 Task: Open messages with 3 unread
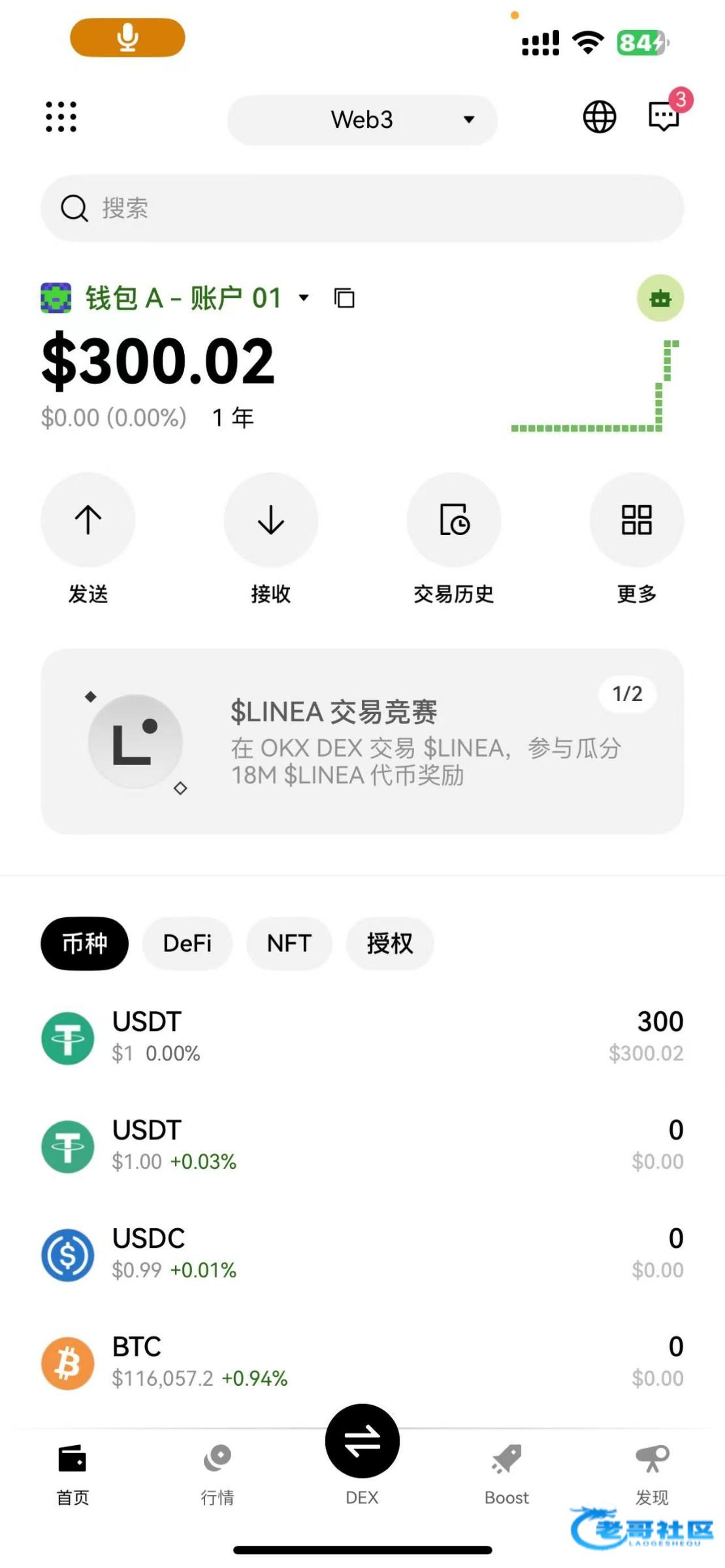(664, 116)
